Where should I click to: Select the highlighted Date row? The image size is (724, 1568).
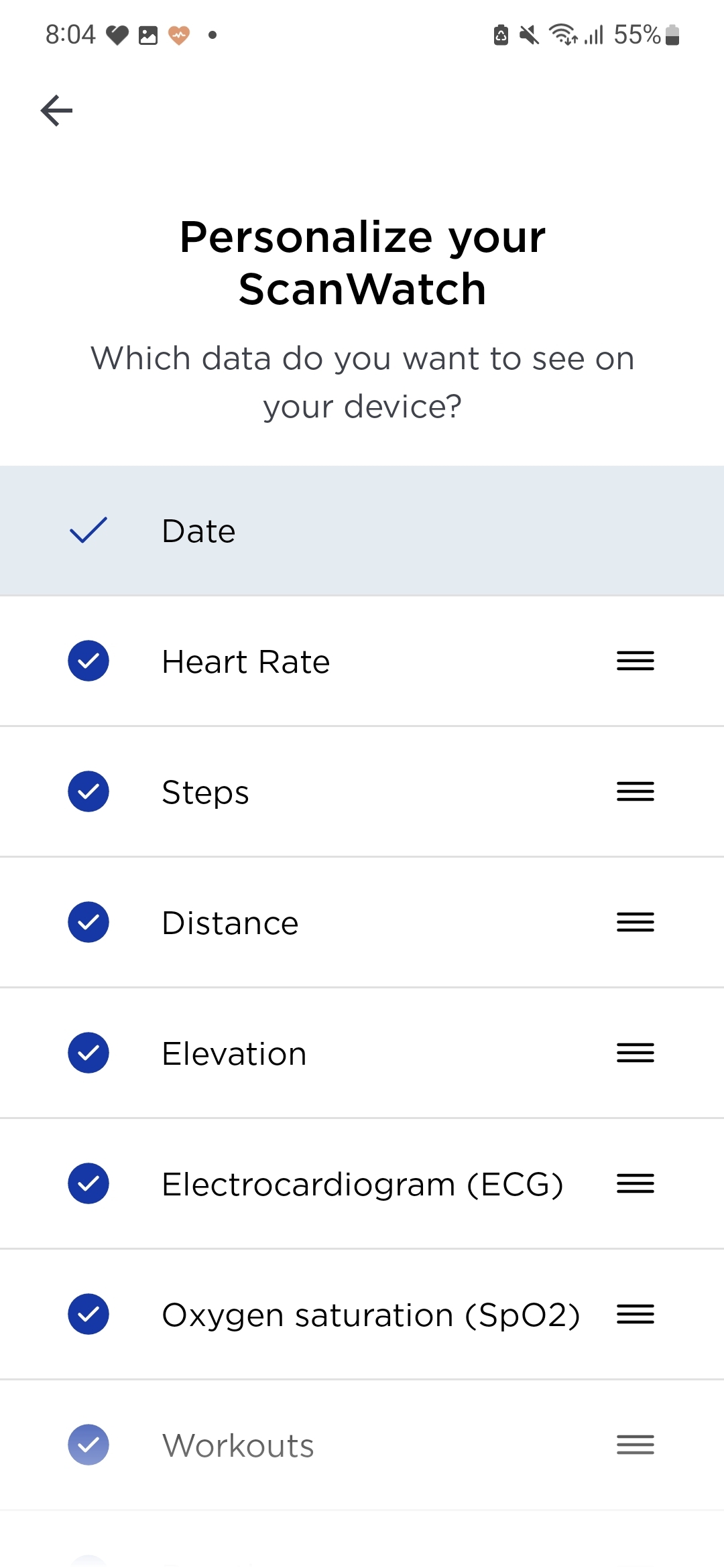click(362, 530)
